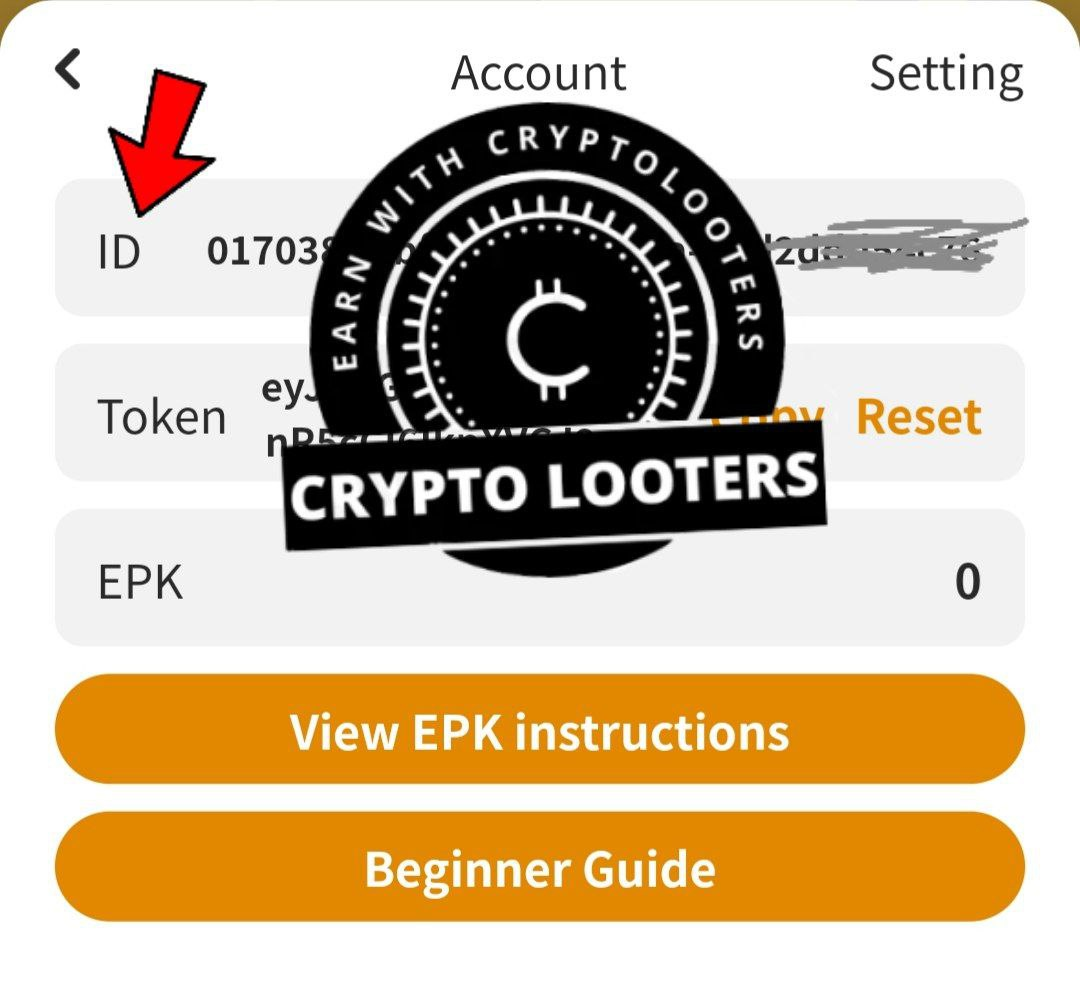Open the Beginner Guide

pyautogui.click(x=540, y=868)
